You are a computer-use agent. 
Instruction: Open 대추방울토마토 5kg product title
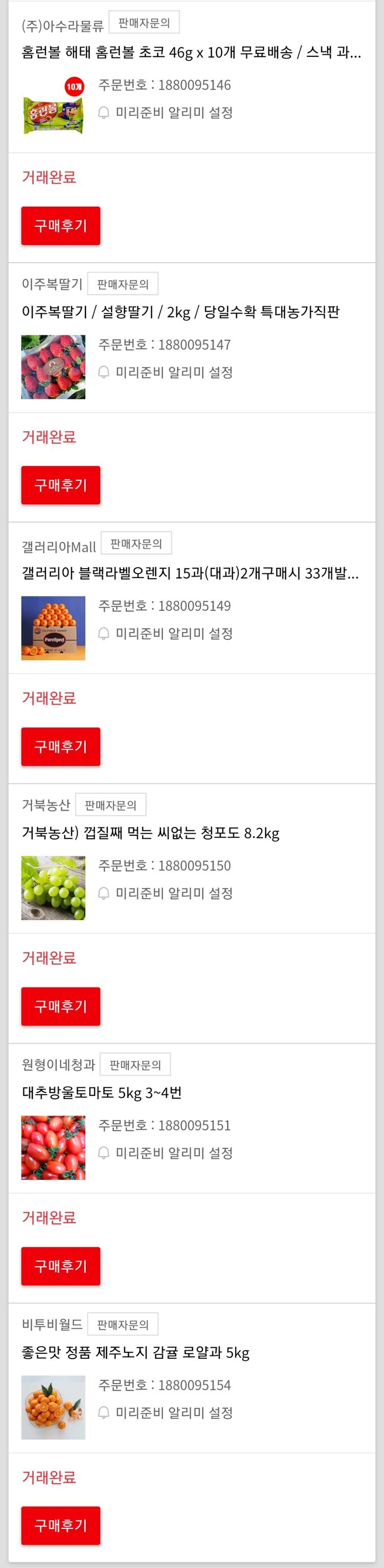pos(101,1093)
